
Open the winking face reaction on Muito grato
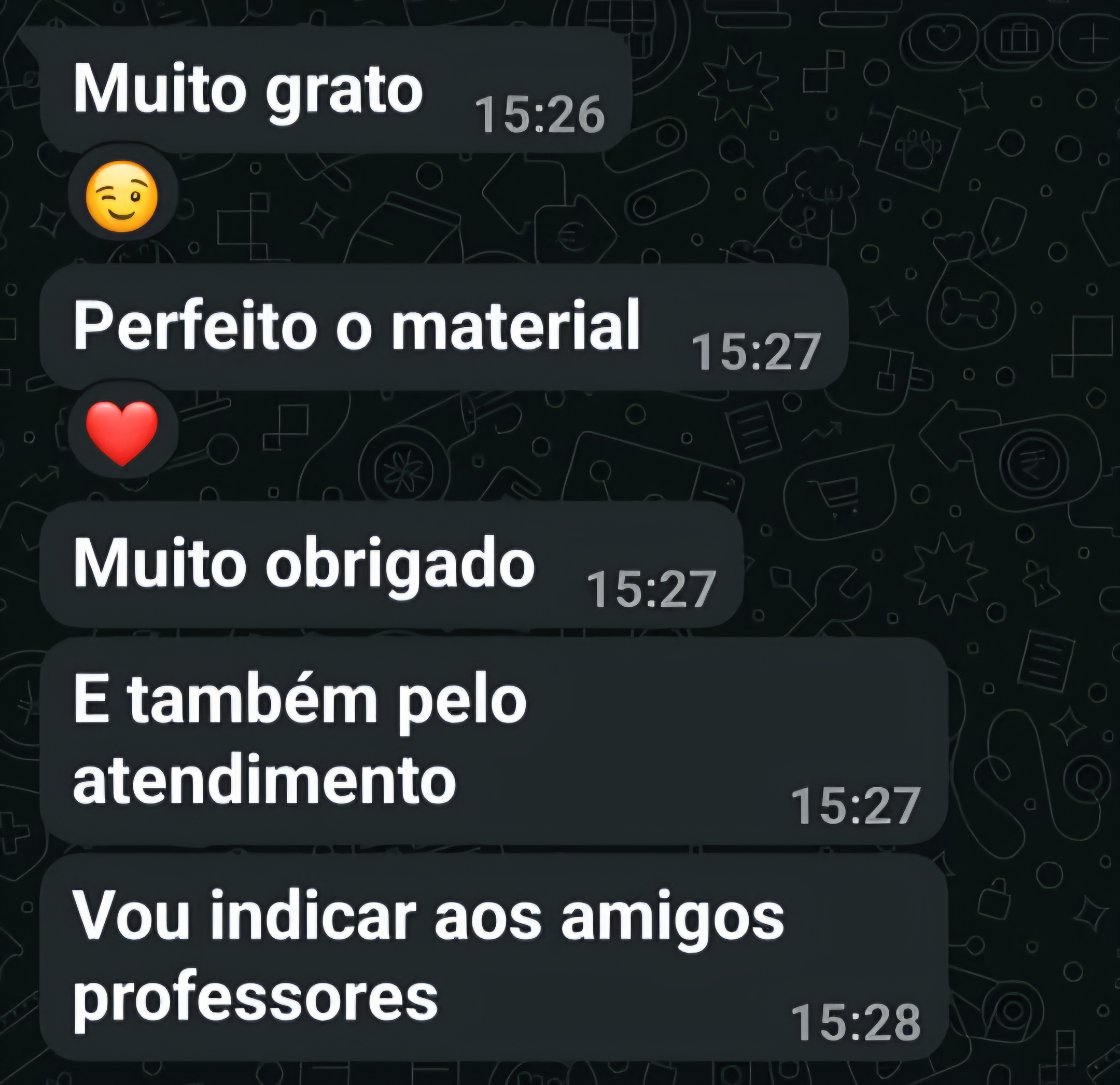[x=122, y=196]
